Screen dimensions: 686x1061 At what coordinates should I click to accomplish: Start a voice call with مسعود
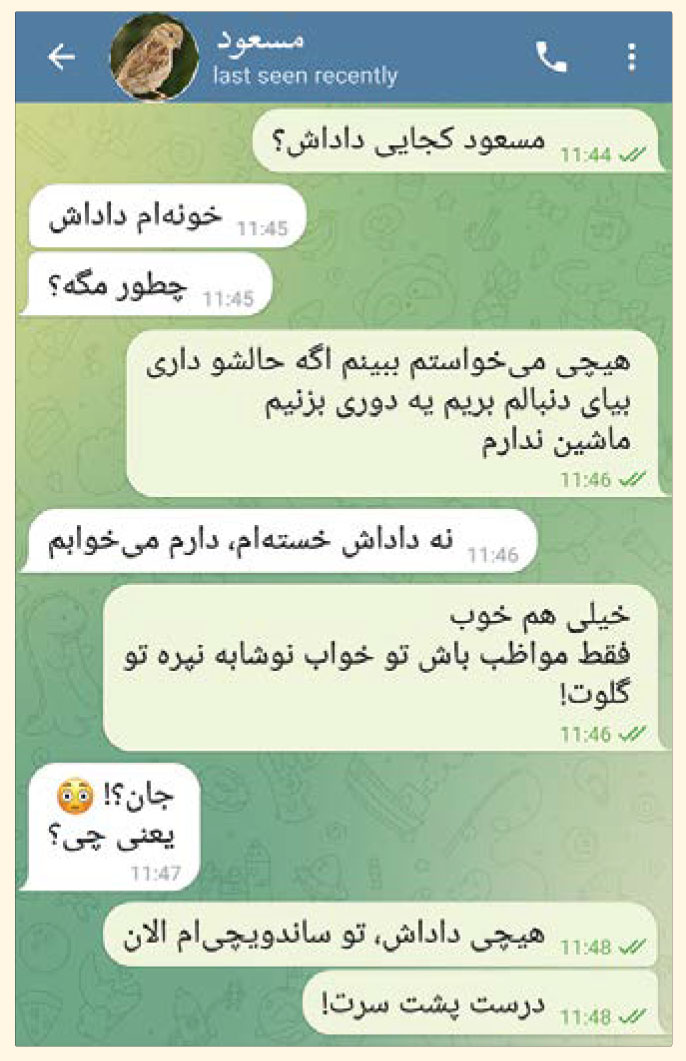click(551, 57)
